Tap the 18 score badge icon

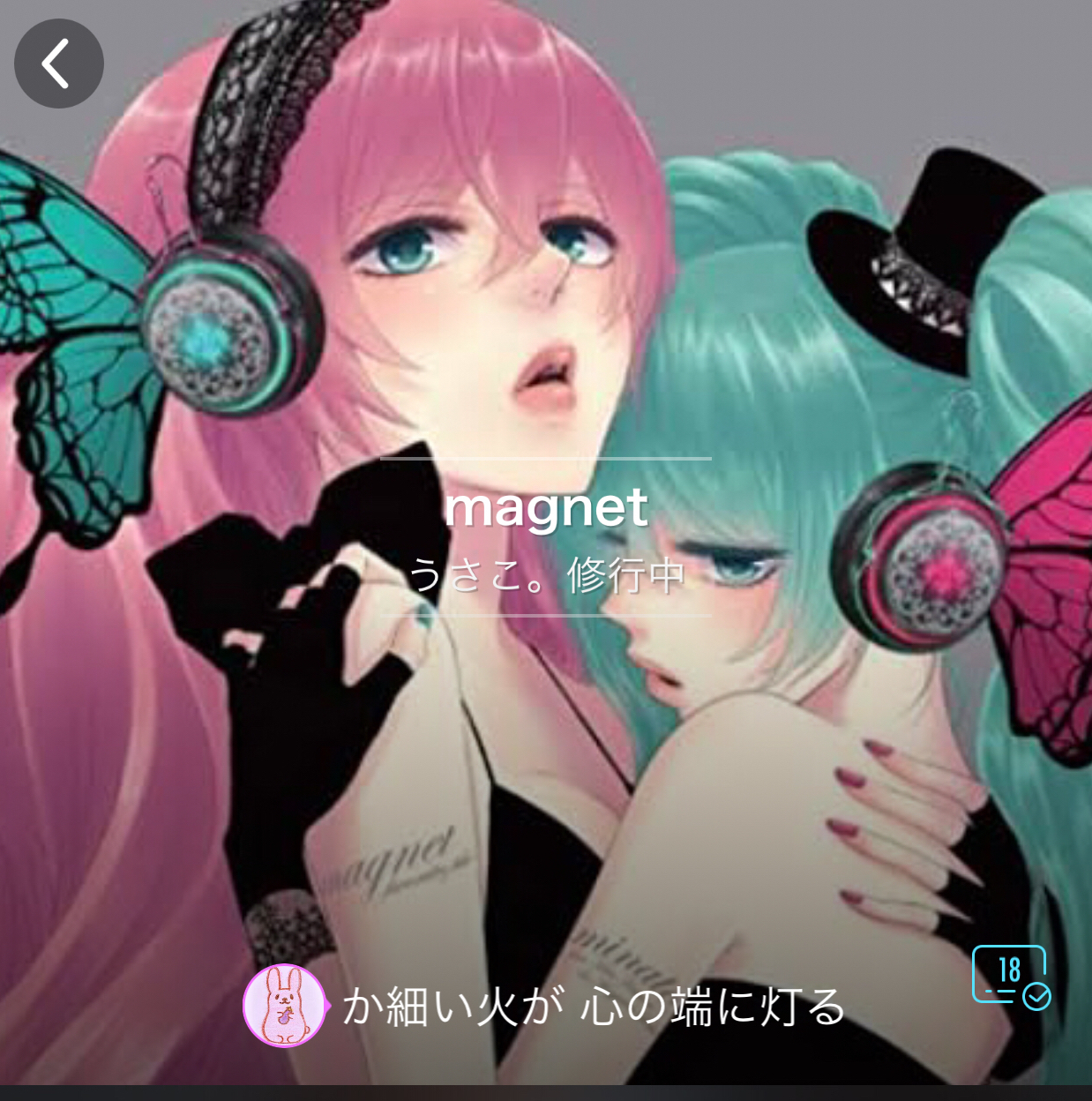point(1011,976)
